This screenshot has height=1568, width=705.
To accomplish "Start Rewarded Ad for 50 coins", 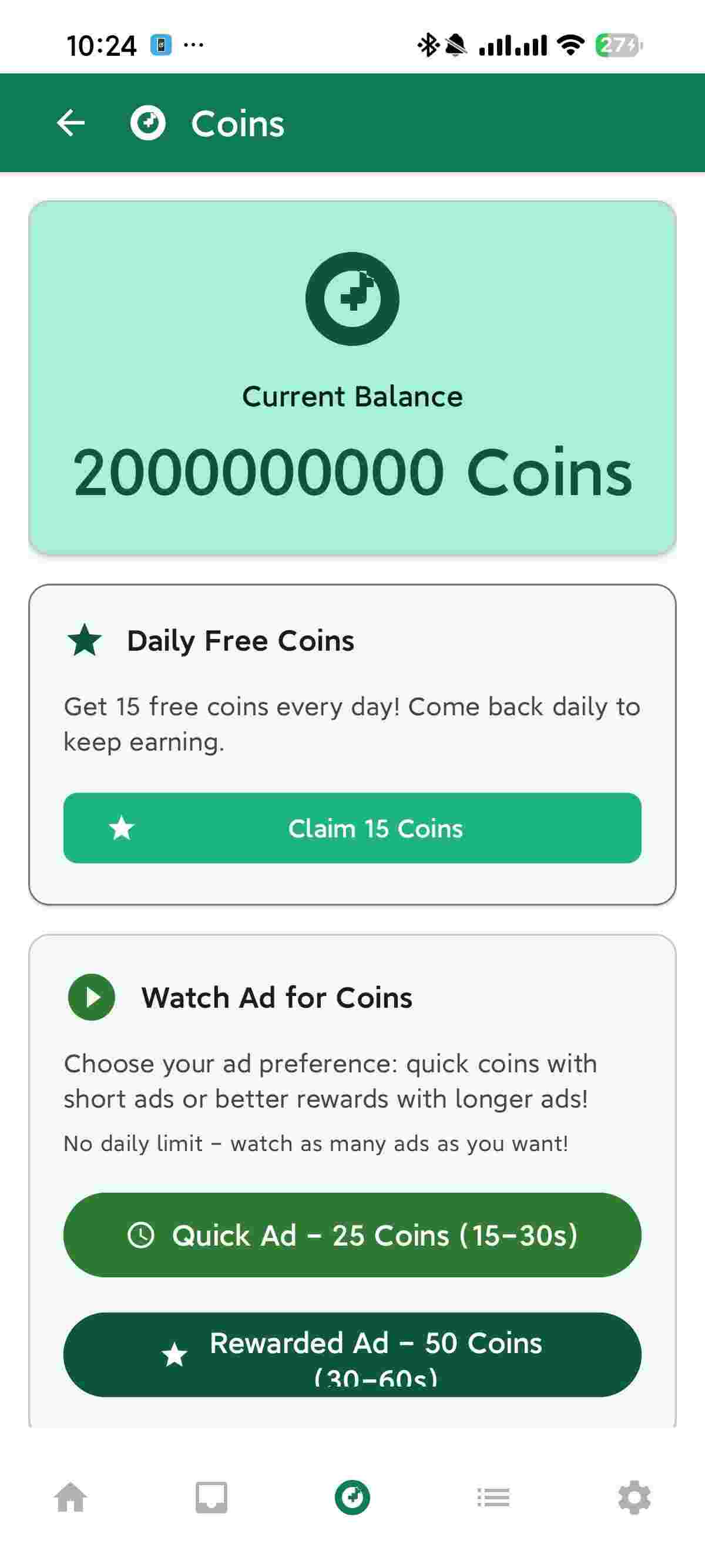I will click(352, 1354).
